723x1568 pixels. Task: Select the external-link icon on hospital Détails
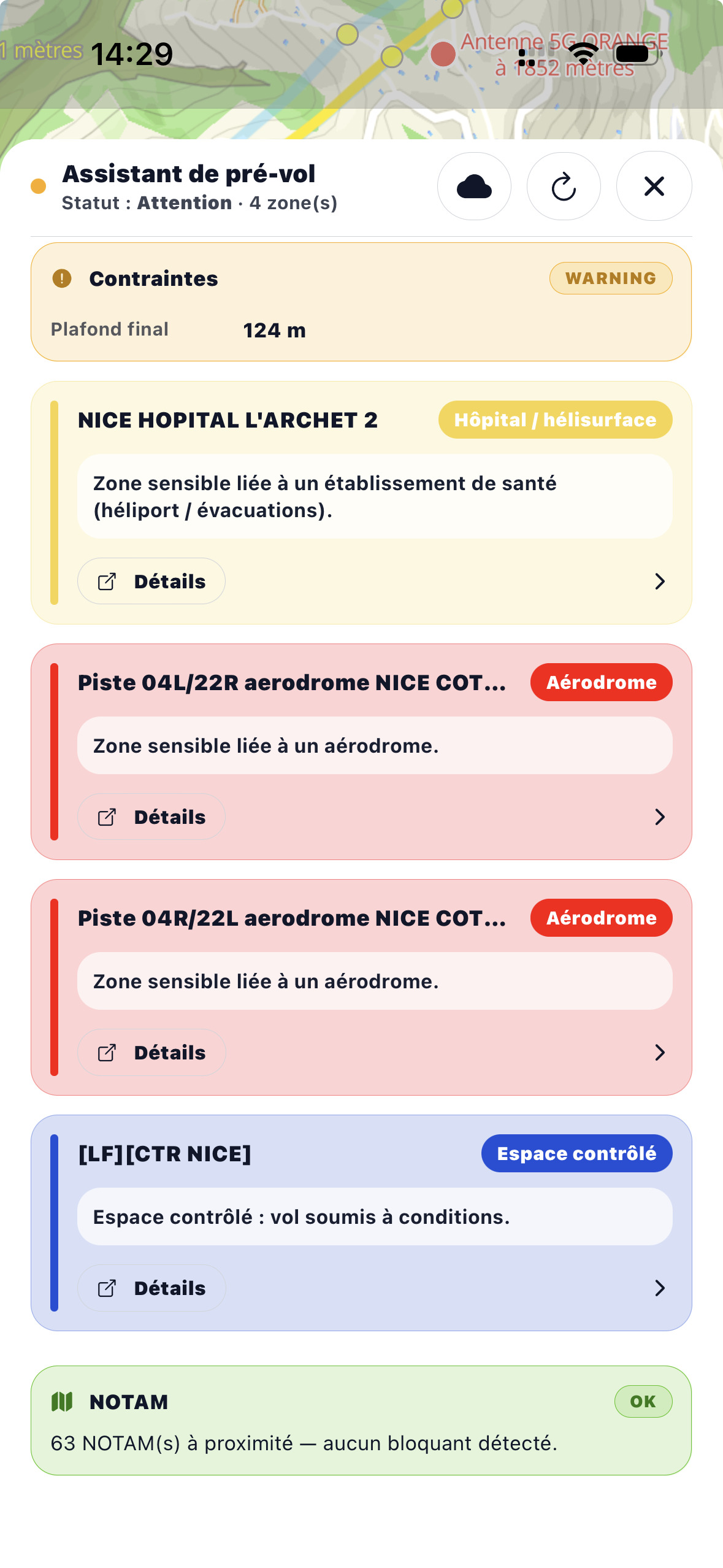click(108, 581)
